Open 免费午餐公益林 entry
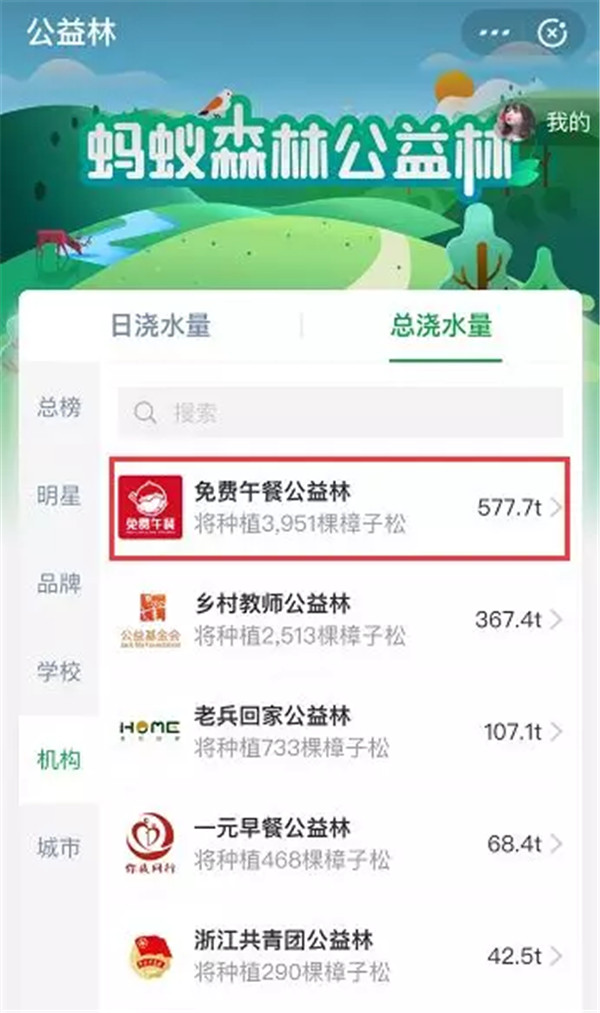The image size is (600, 1013). pyautogui.click(x=340, y=507)
